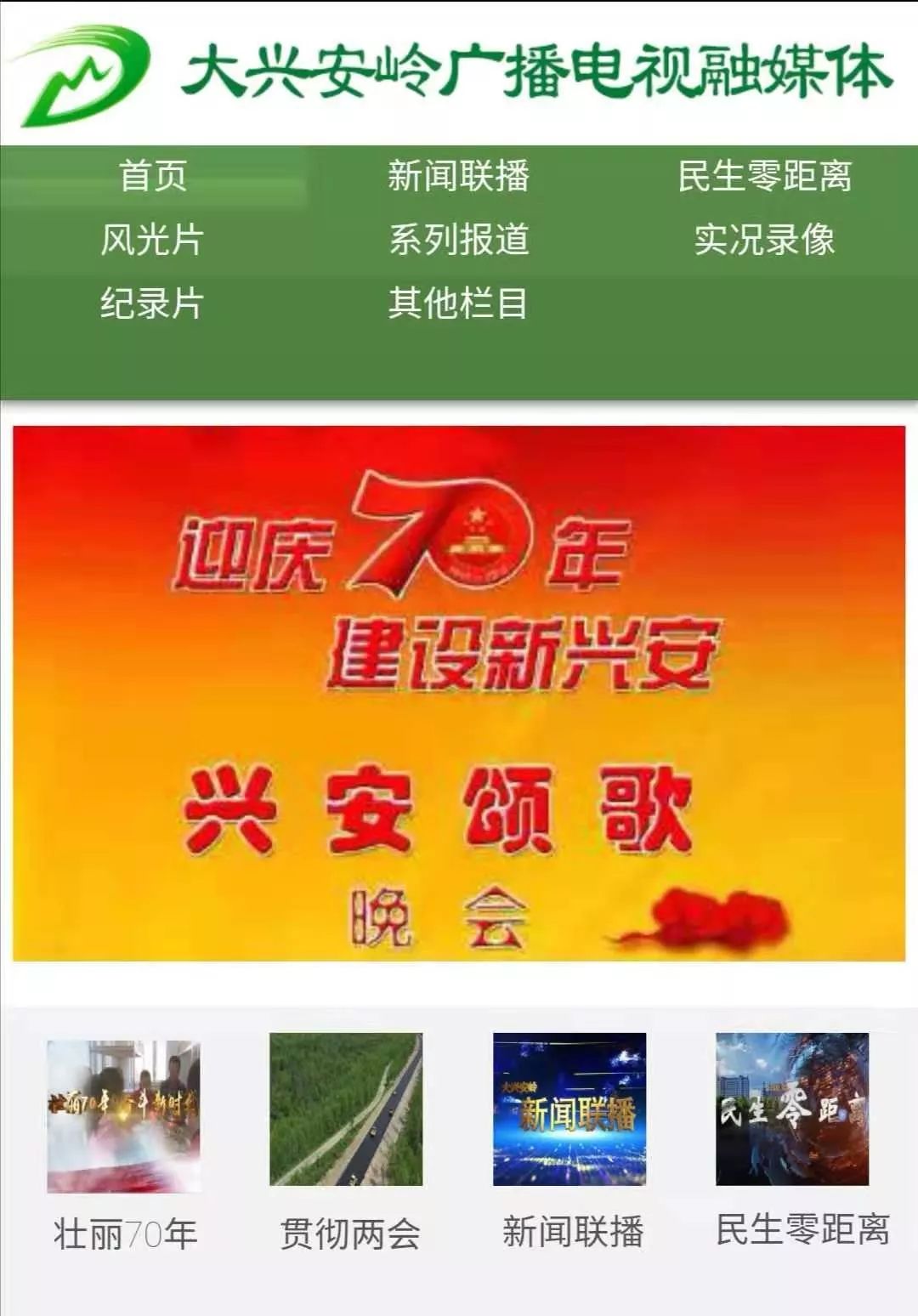The height and width of the screenshot is (1316, 918).
Task: Open the 其他栏目 section
Action: click(458, 303)
